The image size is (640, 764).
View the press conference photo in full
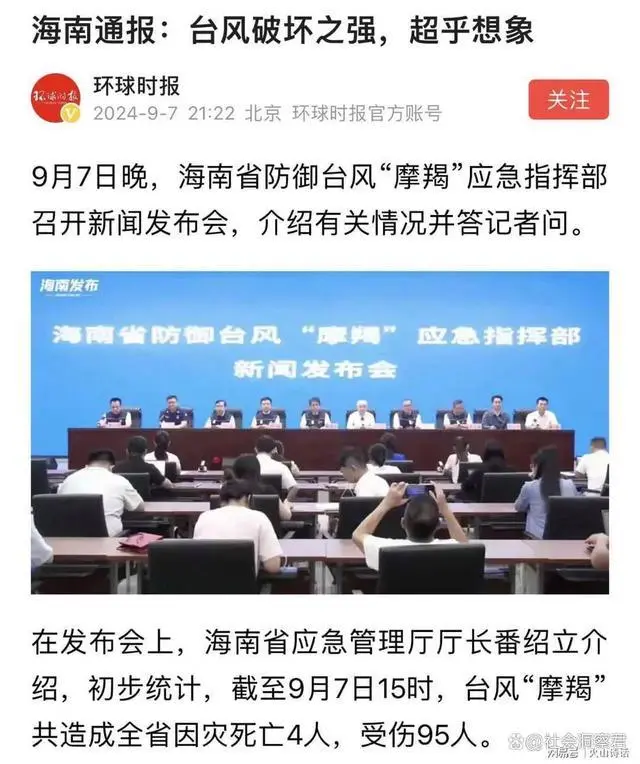pos(320,432)
